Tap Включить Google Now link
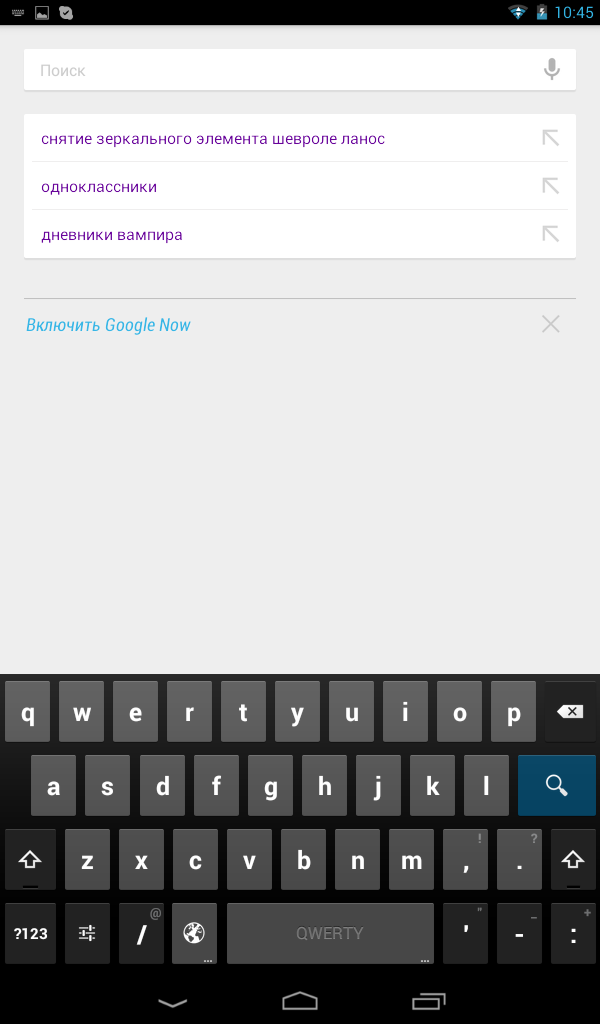Image resolution: width=600 pixels, height=1024 pixels. point(108,325)
